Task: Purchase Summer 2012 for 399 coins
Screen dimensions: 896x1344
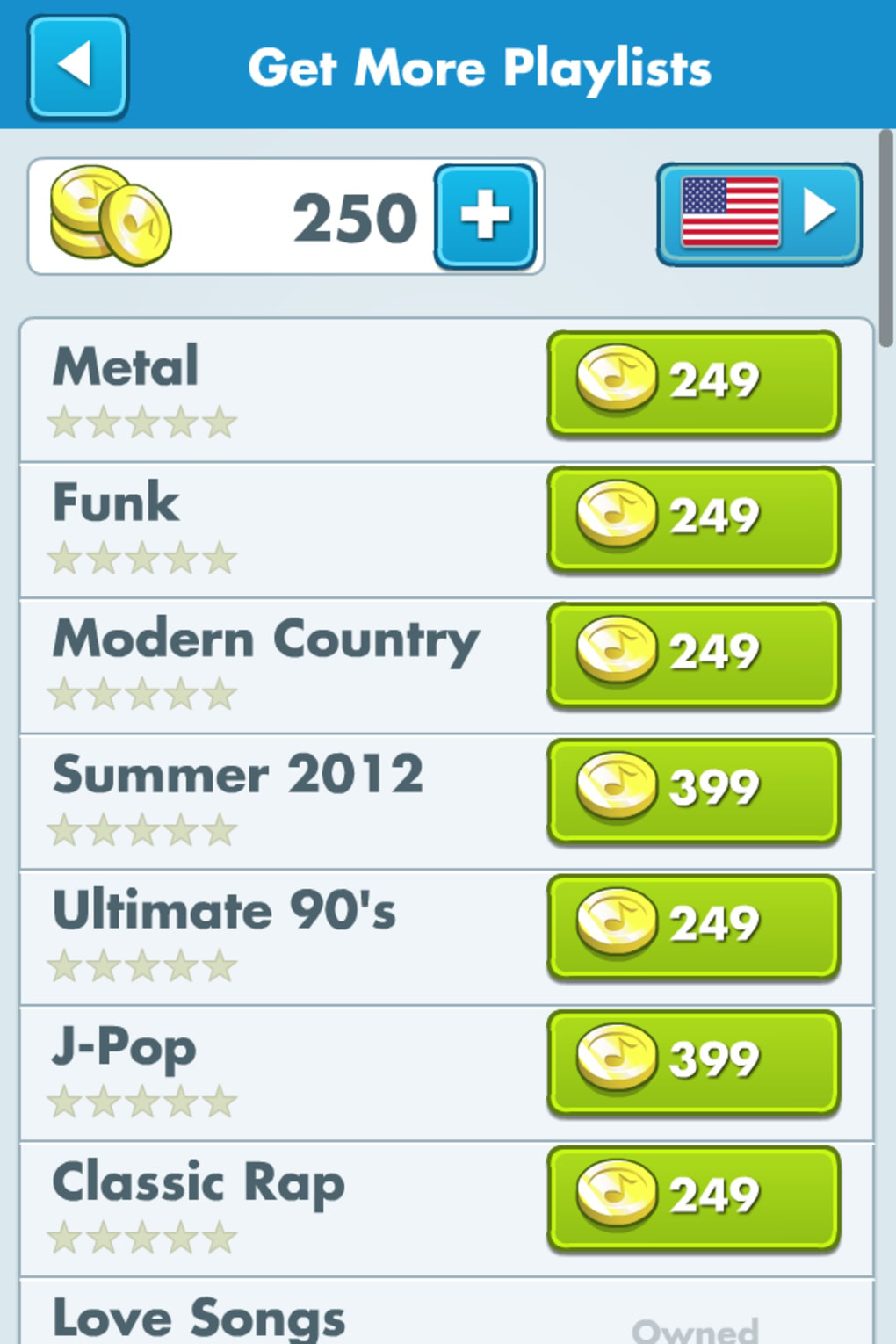Action: point(693,790)
